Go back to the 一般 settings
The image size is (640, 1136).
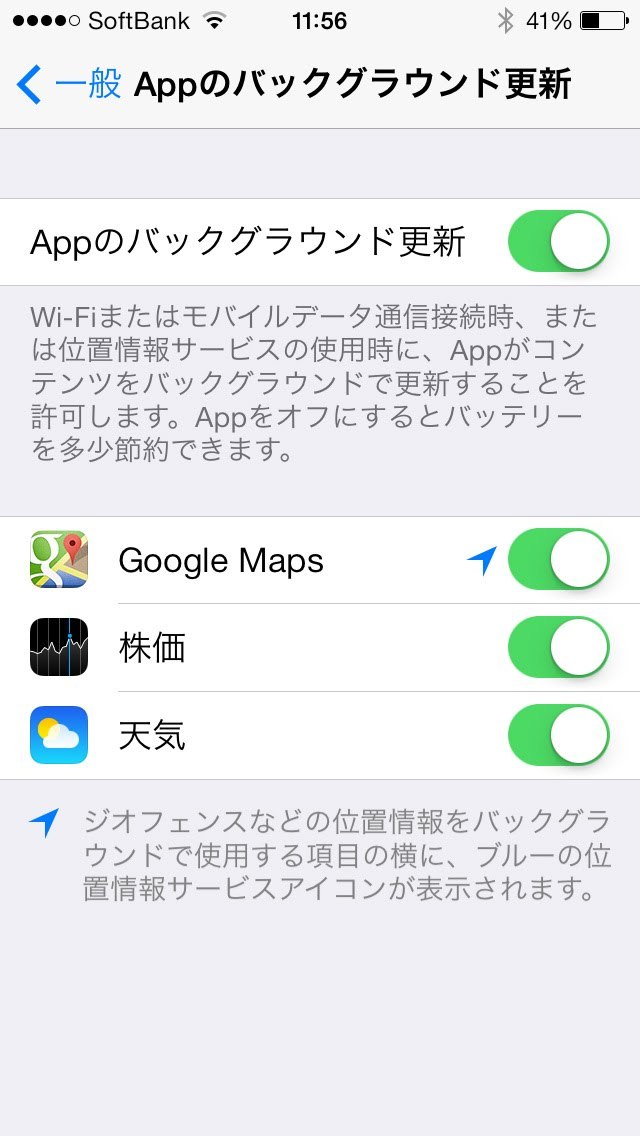pyautogui.click(x=68, y=85)
